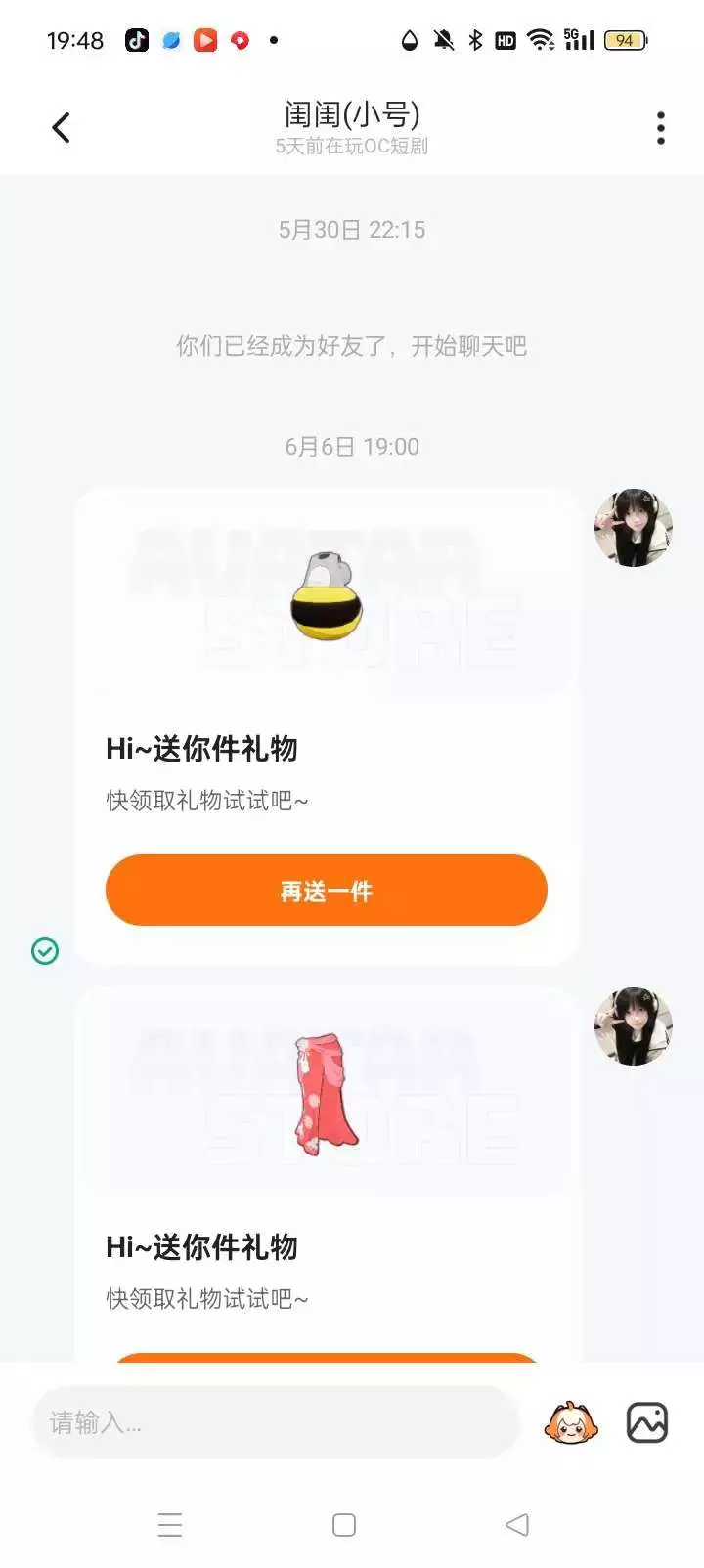Open the image picker to send a photo
The image size is (704, 1568).
point(647,1422)
